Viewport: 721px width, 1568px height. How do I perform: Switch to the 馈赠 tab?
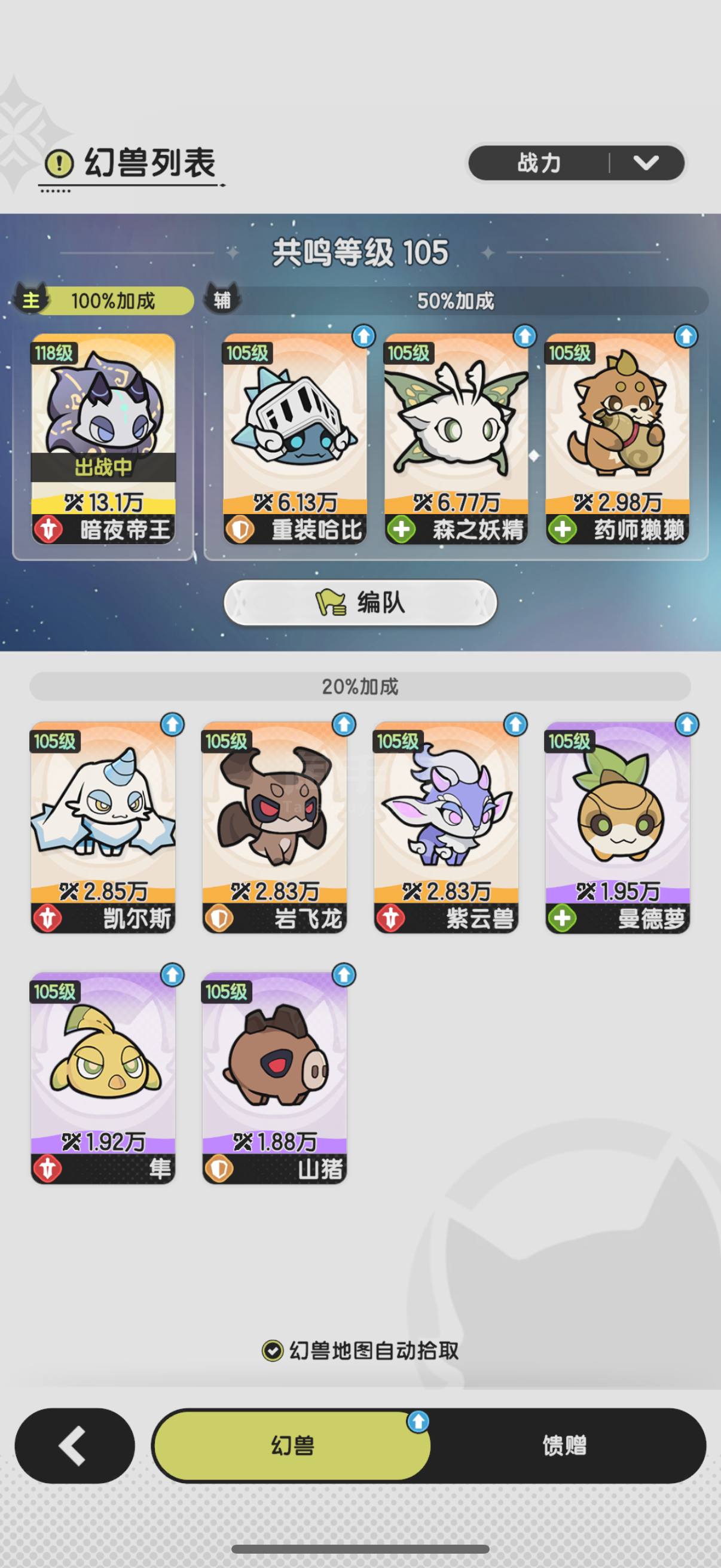point(564,1445)
